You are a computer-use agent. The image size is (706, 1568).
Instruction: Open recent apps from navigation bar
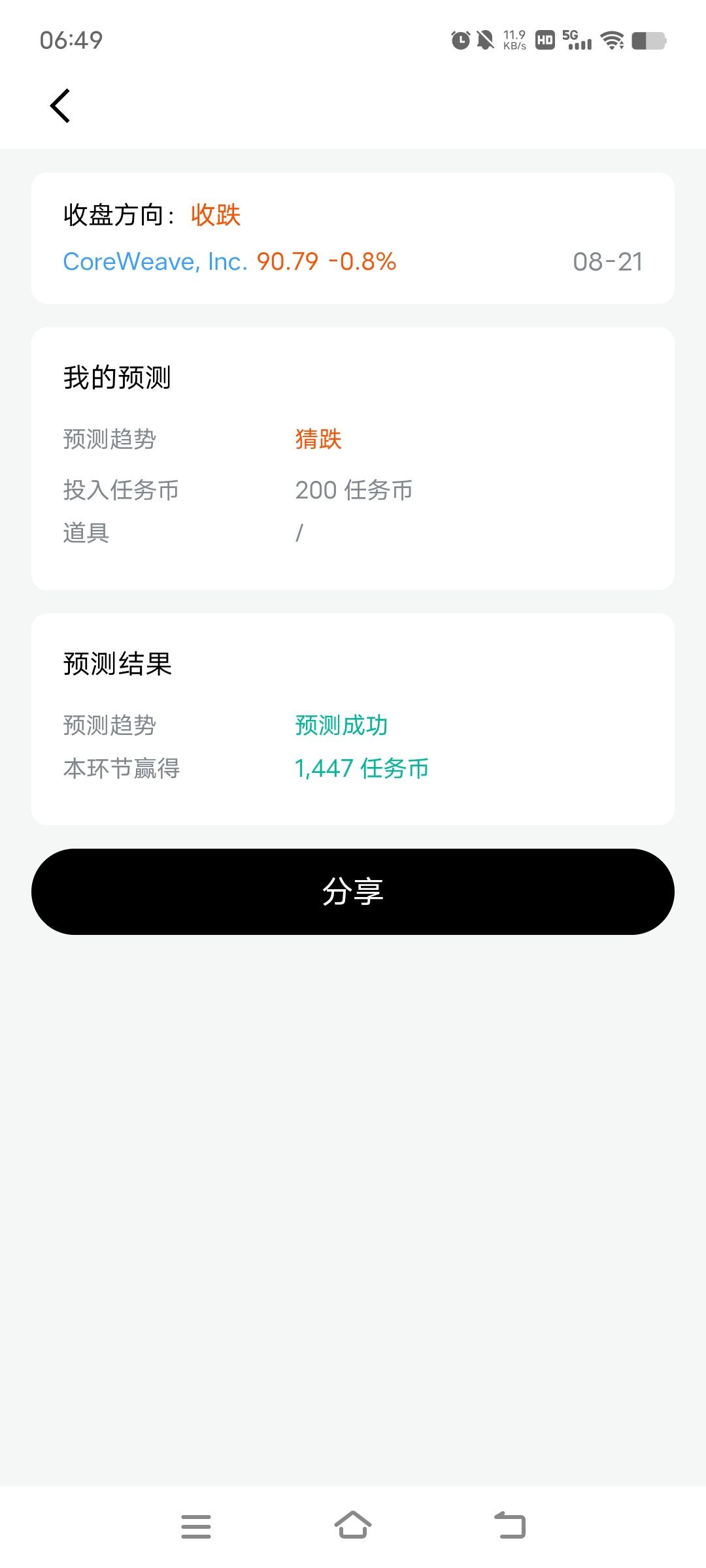pos(196,1526)
